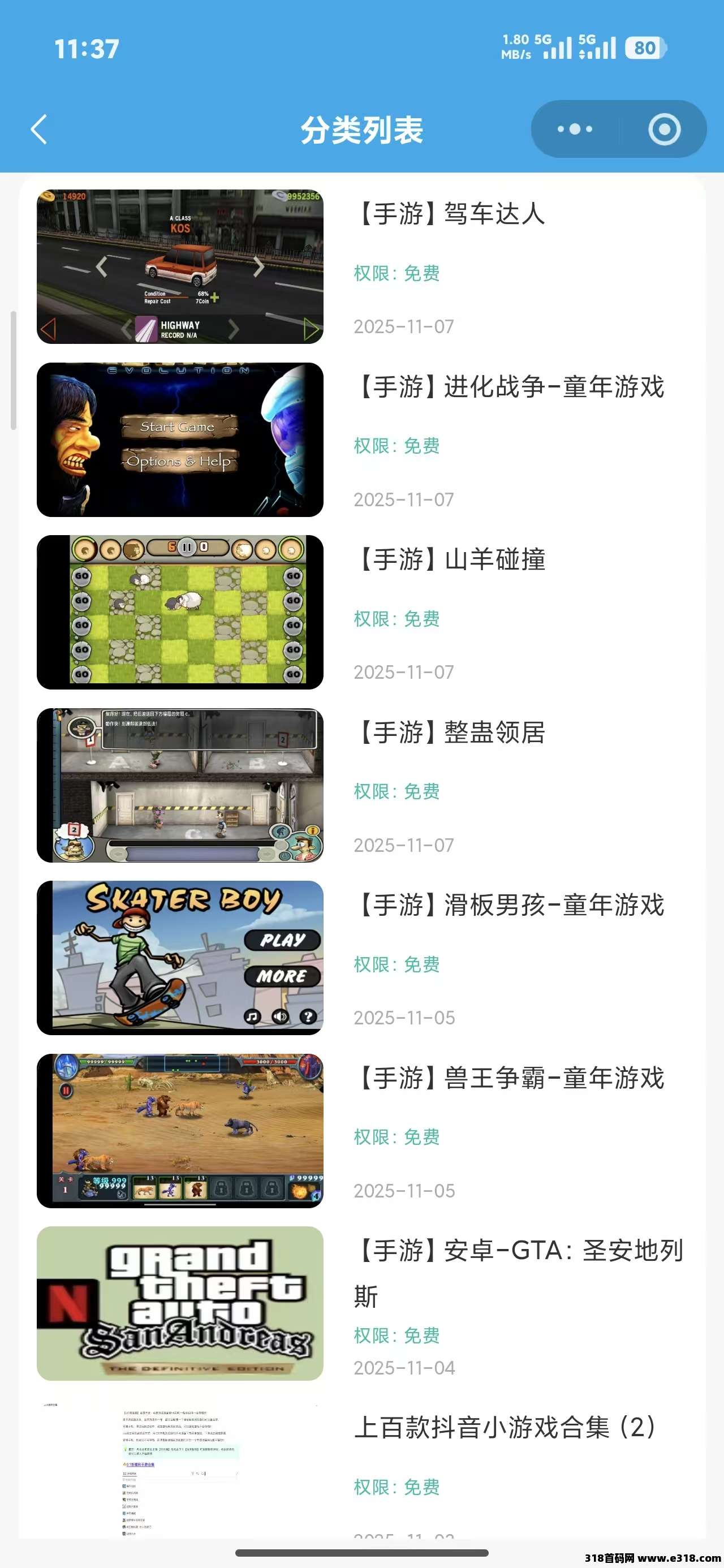Go back using the top-left arrow

coord(40,130)
